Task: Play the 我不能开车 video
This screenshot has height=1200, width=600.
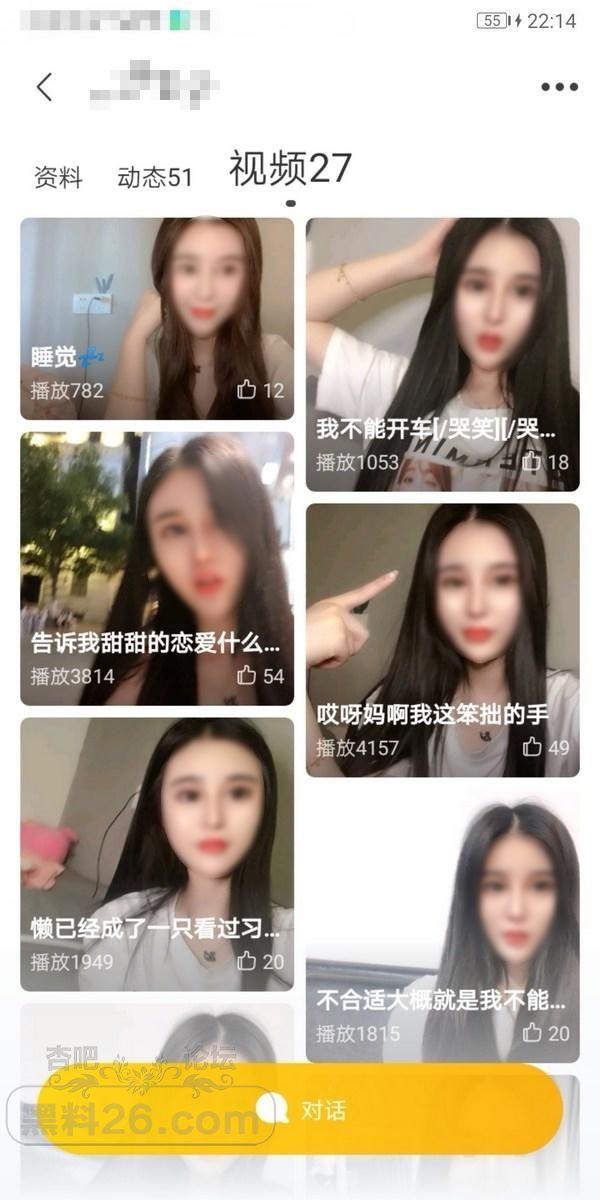Action: 442,354
